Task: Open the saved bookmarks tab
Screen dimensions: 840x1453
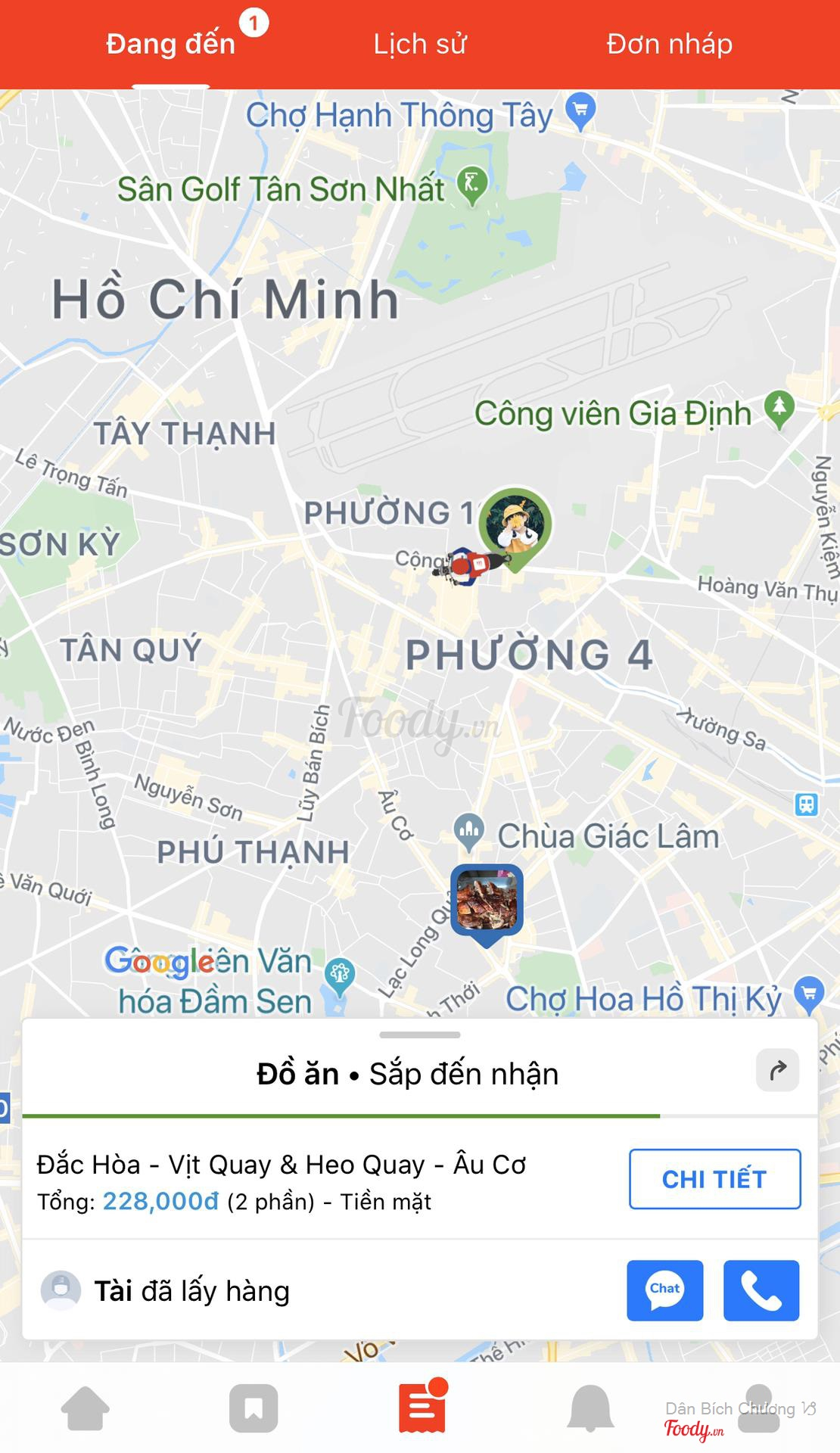Action: [x=254, y=1408]
